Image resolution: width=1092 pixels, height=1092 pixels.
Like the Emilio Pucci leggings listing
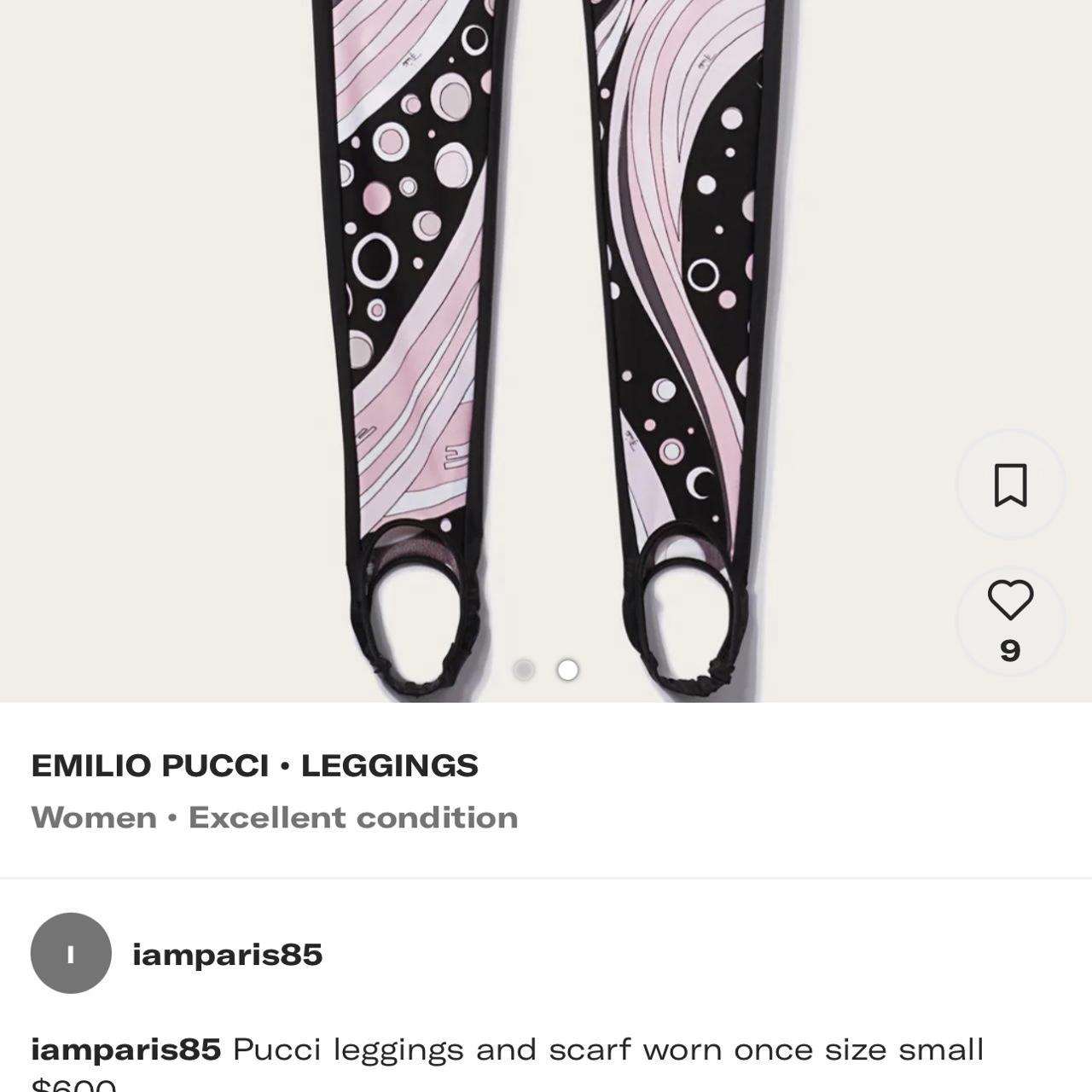(x=1010, y=601)
